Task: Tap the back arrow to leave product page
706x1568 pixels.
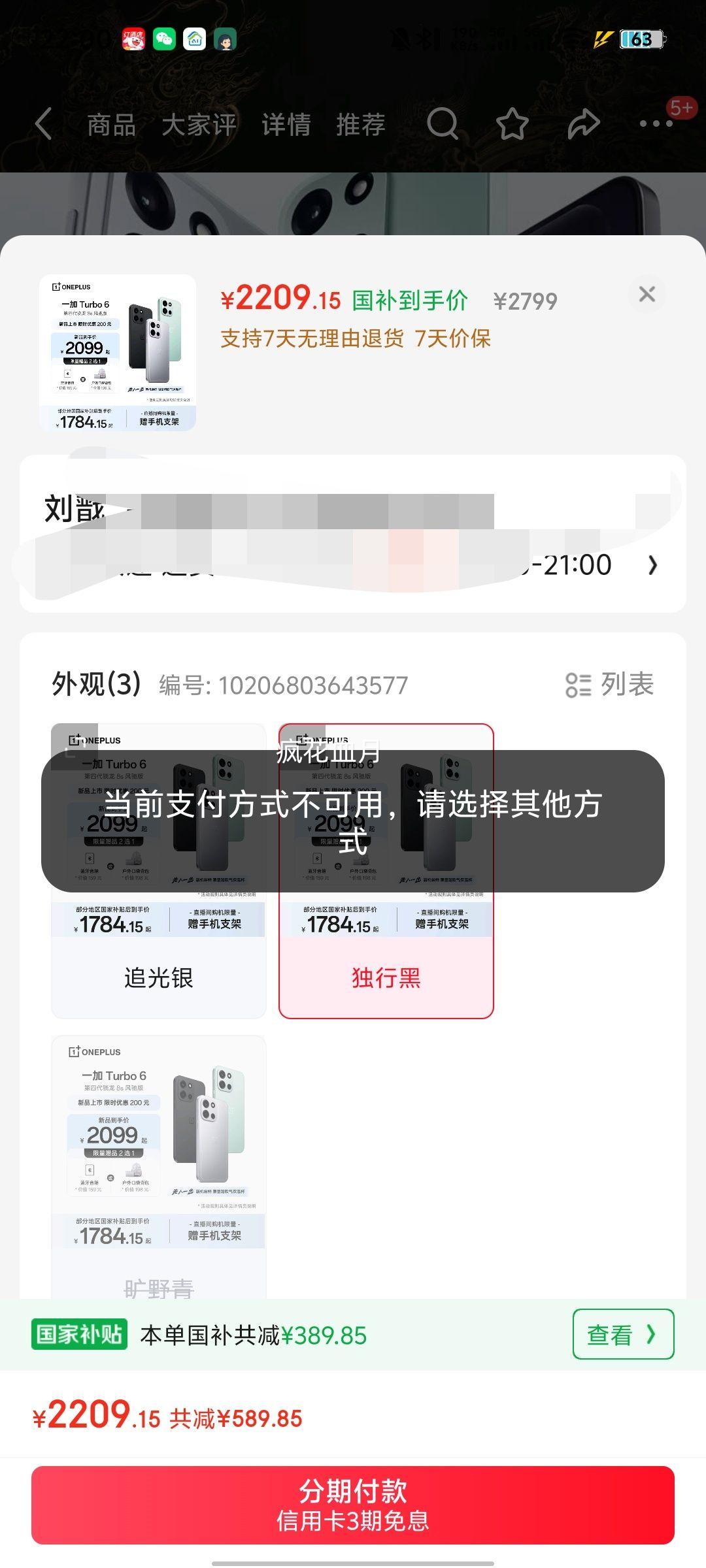Action: point(43,124)
